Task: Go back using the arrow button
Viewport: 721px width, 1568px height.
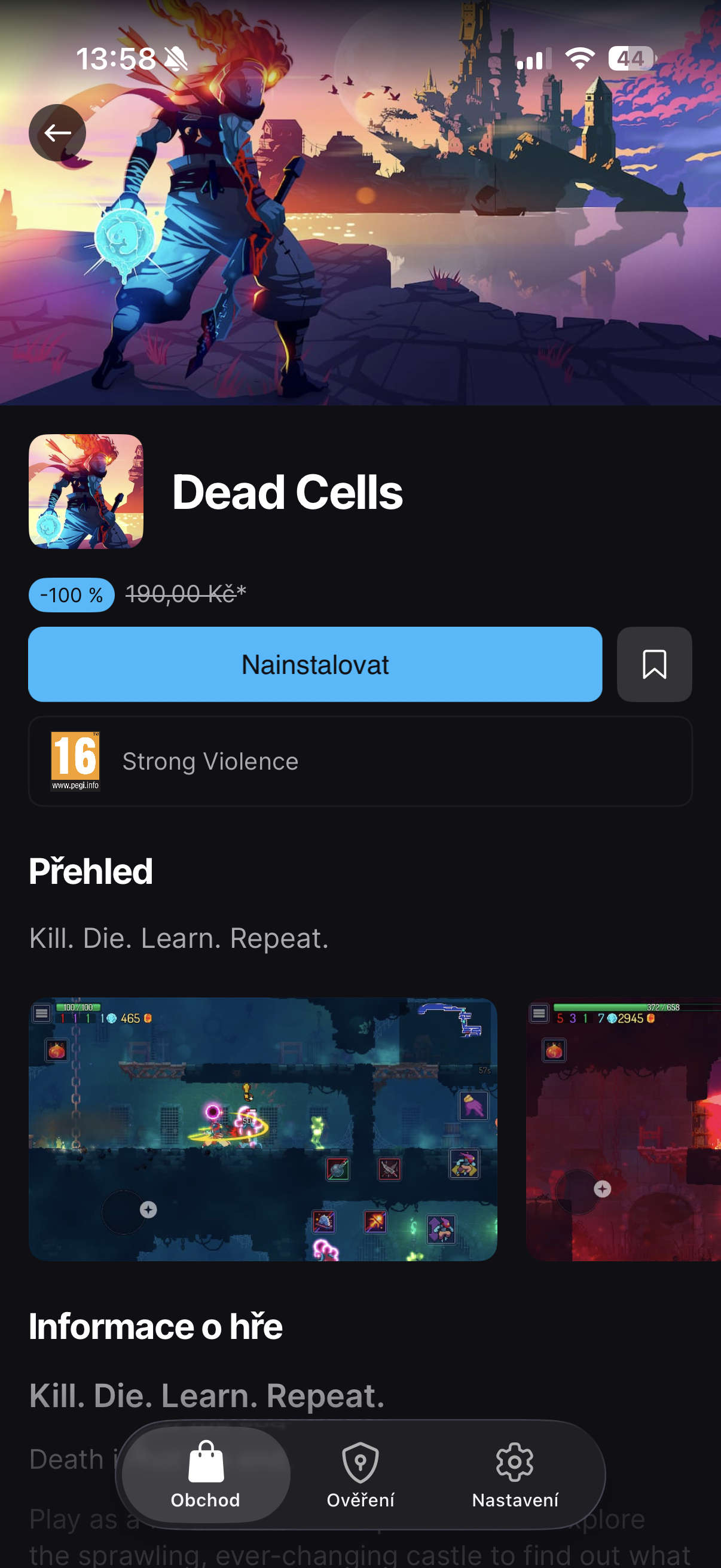Action: pyautogui.click(x=57, y=133)
